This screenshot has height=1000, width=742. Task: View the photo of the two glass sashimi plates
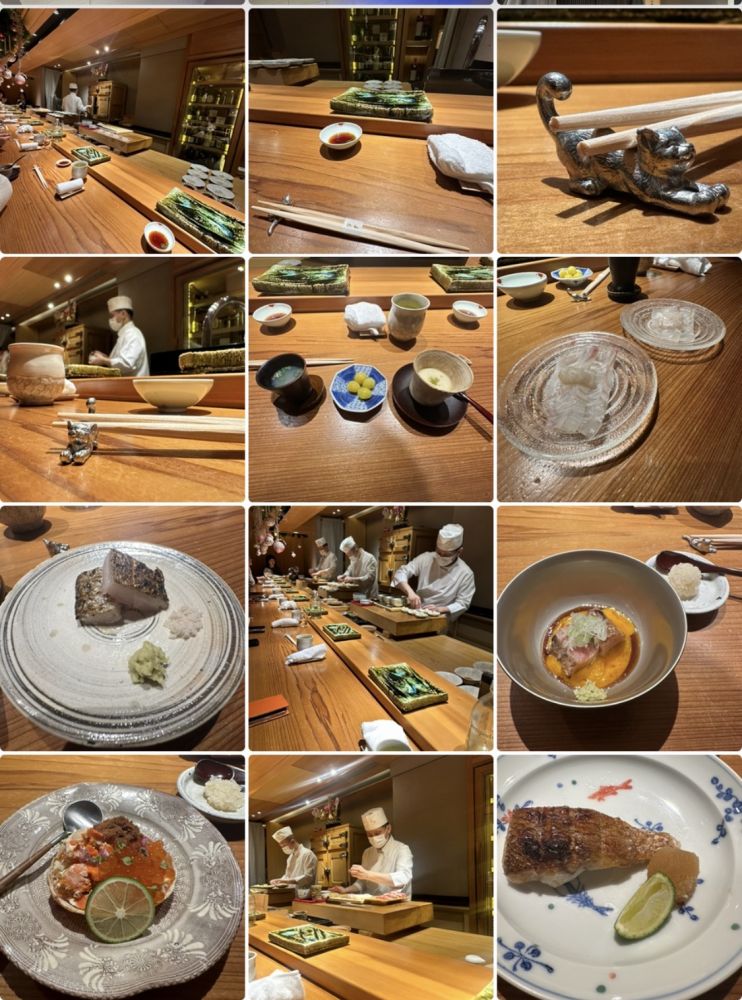(x=619, y=379)
